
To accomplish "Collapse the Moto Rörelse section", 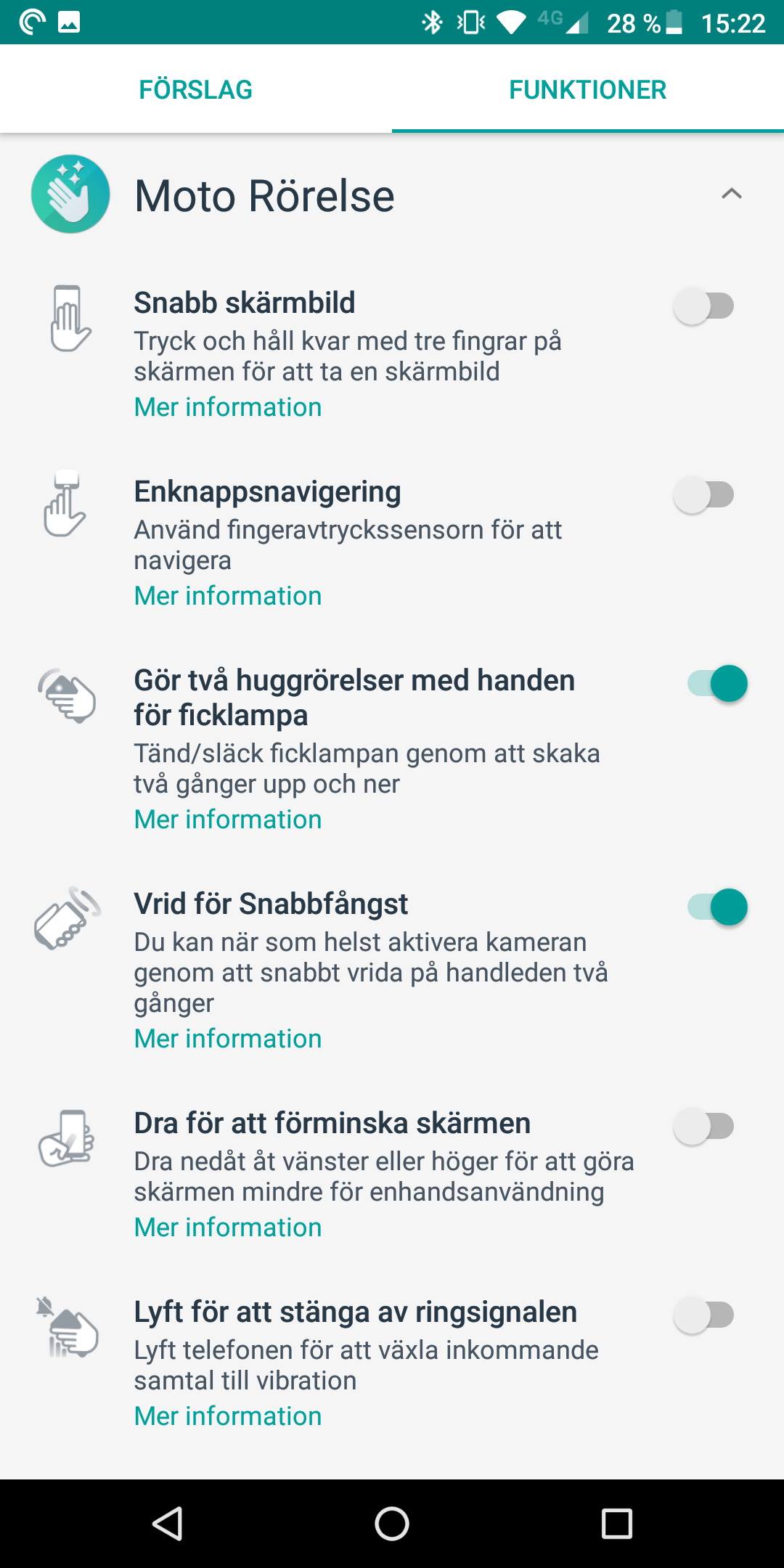I will point(731,194).
